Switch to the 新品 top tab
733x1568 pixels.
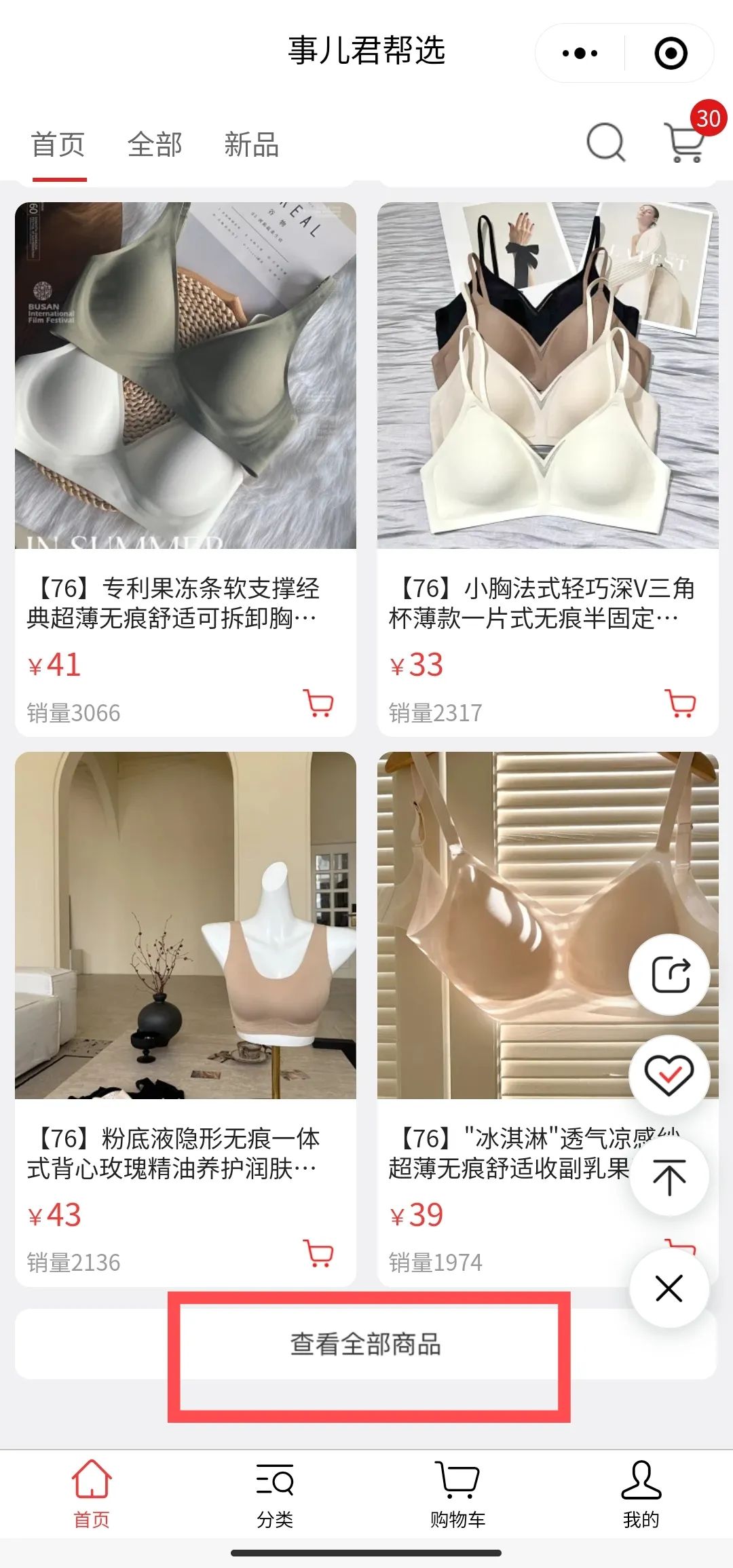point(251,145)
